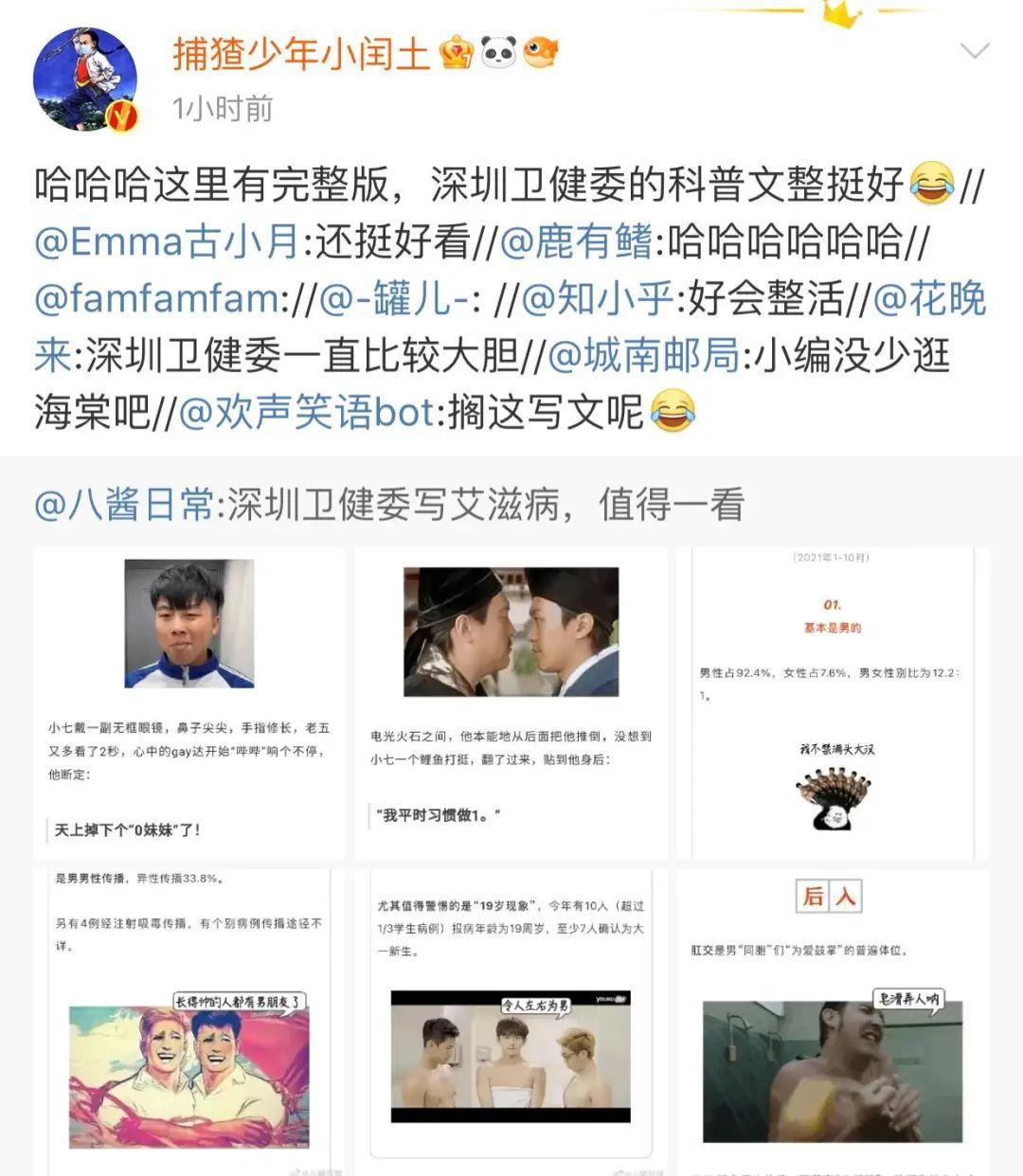Visit @城南邮局 mention link
The width and height of the screenshot is (1023, 1176).
[x=644, y=356]
